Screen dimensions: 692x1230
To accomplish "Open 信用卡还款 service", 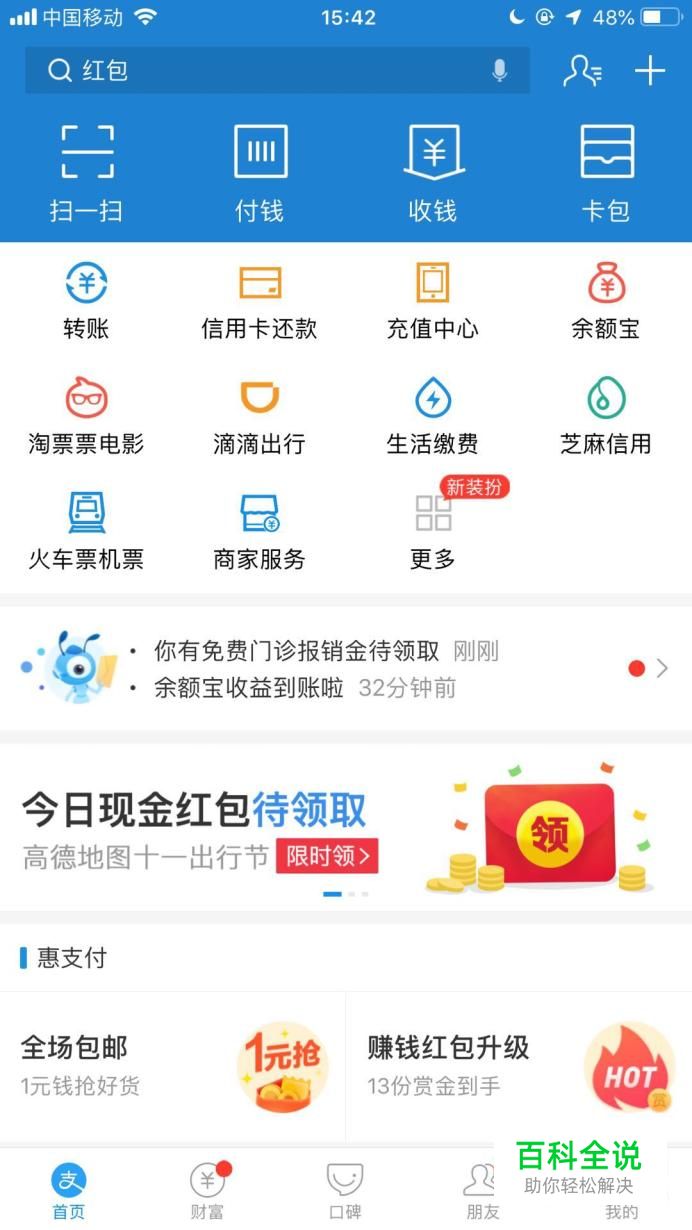I will tap(260, 300).
